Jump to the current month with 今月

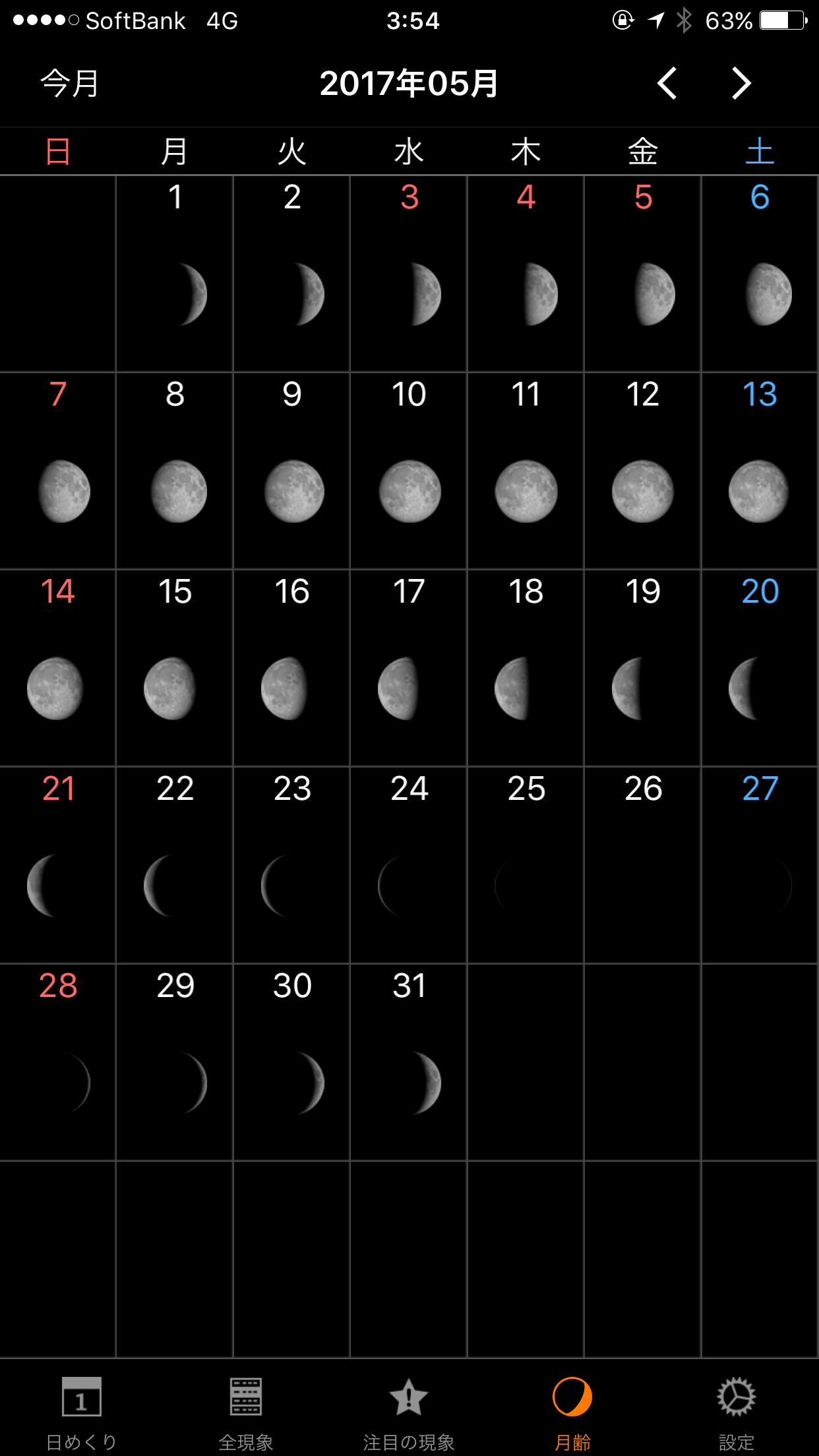(x=69, y=84)
